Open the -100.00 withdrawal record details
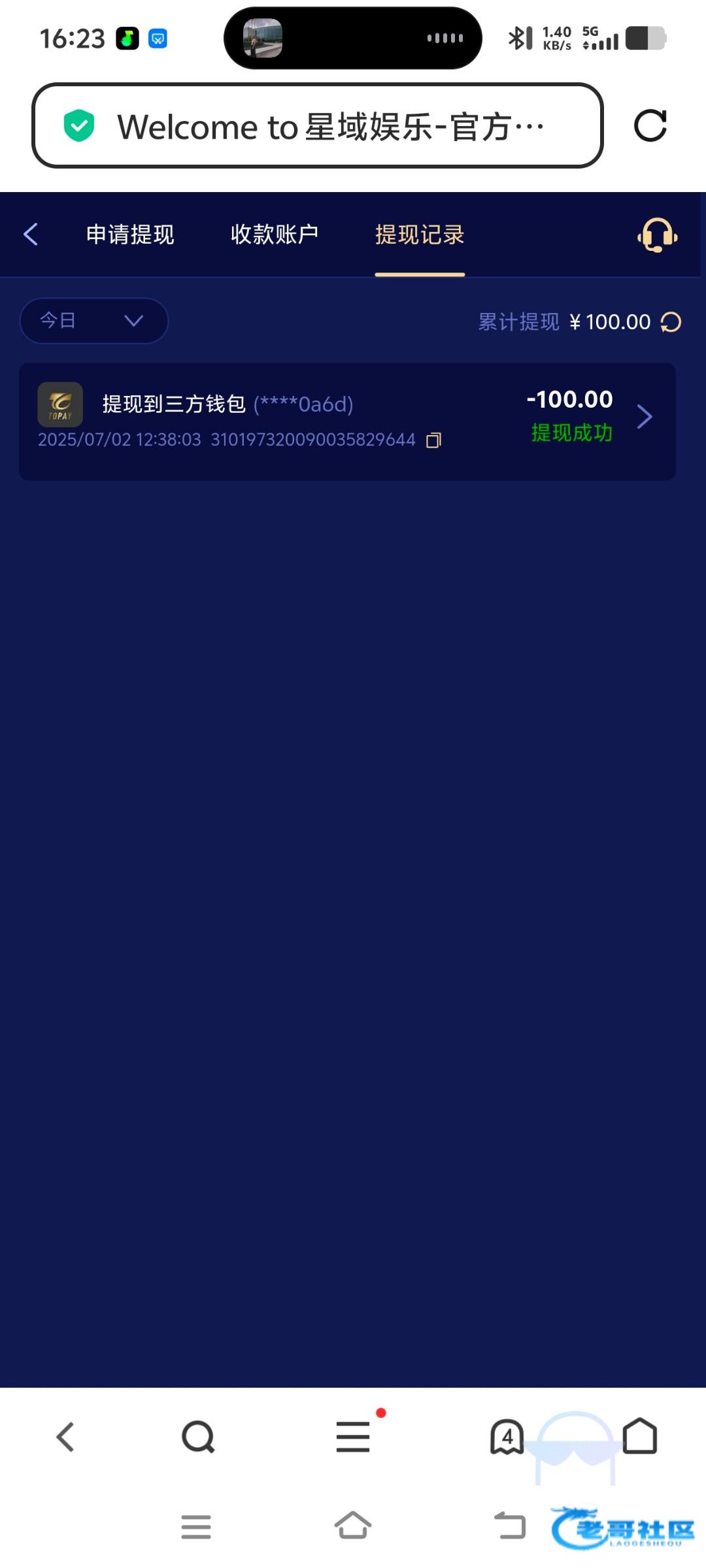Image resolution: width=706 pixels, height=1568 pixels. 347,421
